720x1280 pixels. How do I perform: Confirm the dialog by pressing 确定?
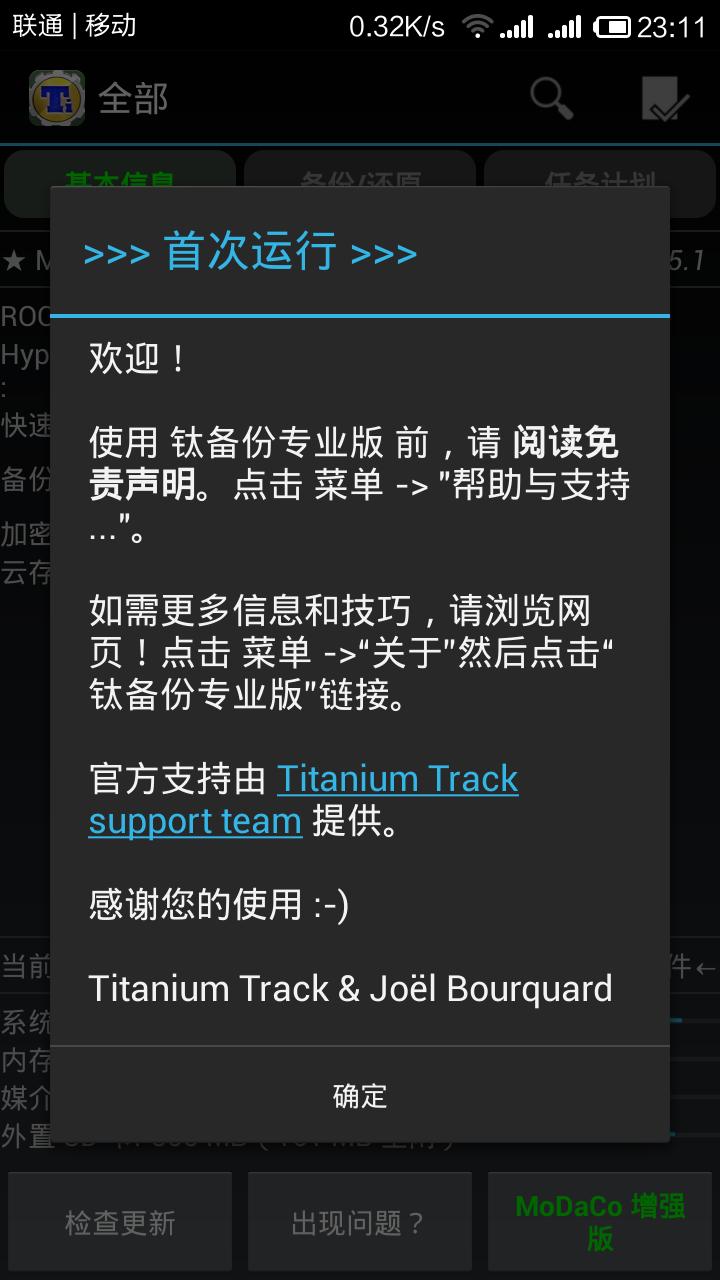click(x=359, y=1097)
